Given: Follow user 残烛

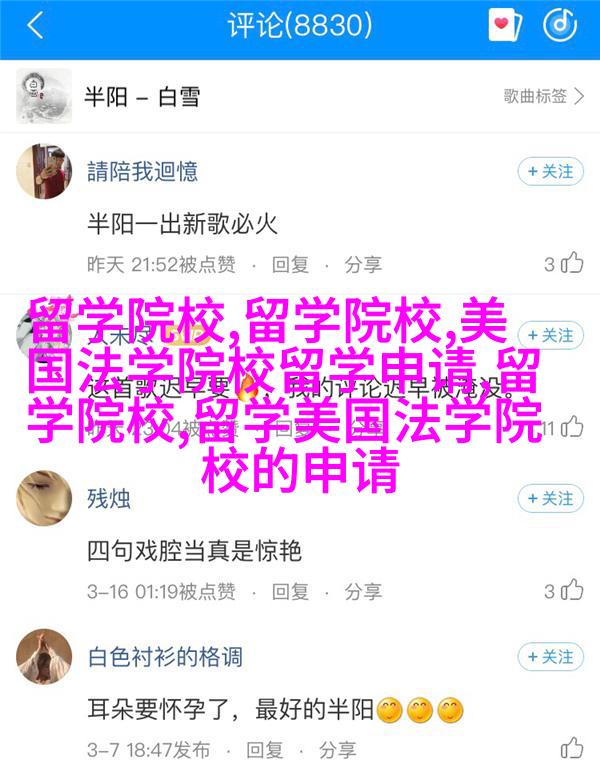Looking at the screenshot, I should click(549, 497).
